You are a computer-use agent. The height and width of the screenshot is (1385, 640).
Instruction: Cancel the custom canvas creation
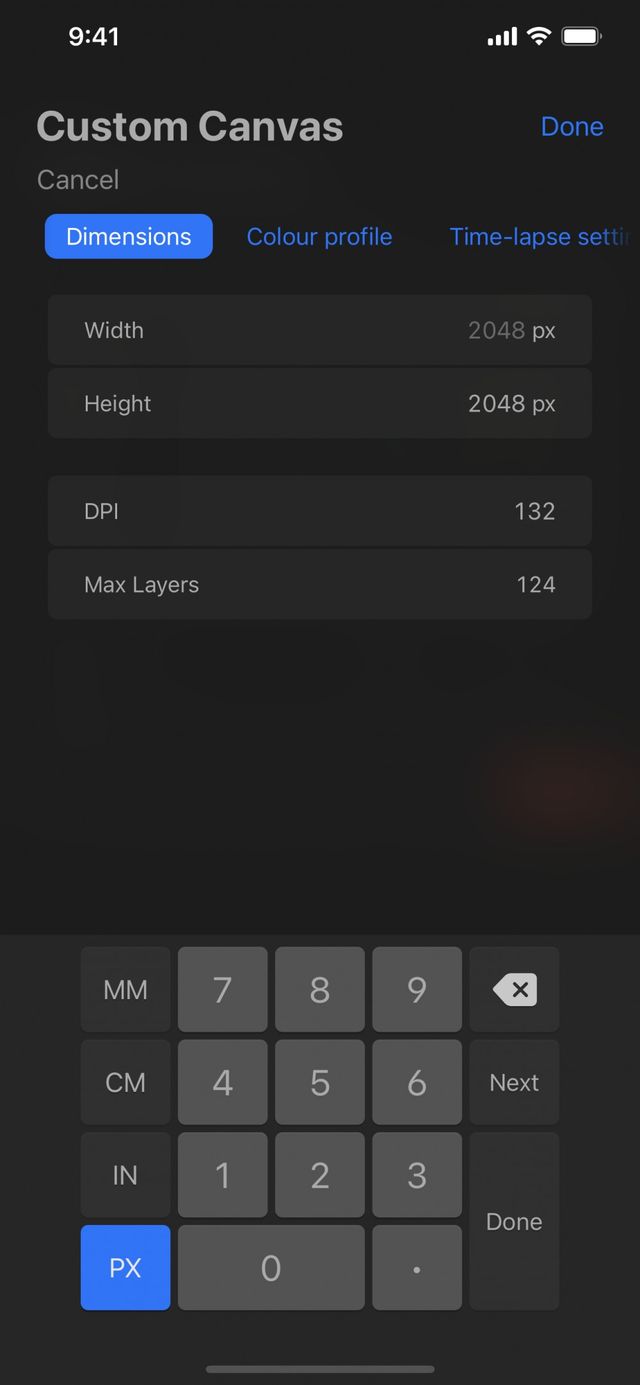coord(78,180)
